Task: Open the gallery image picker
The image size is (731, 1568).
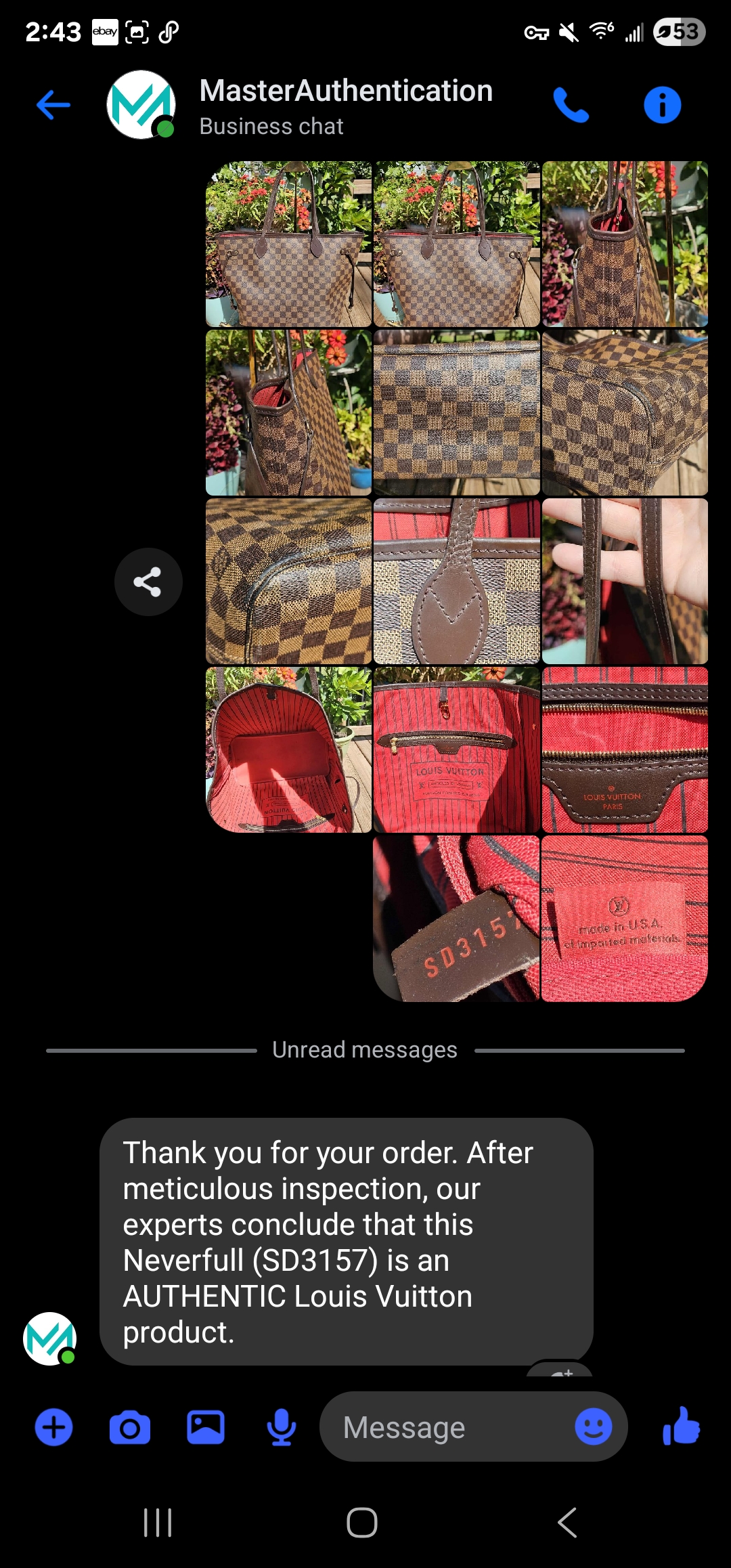Action: point(206,1427)
